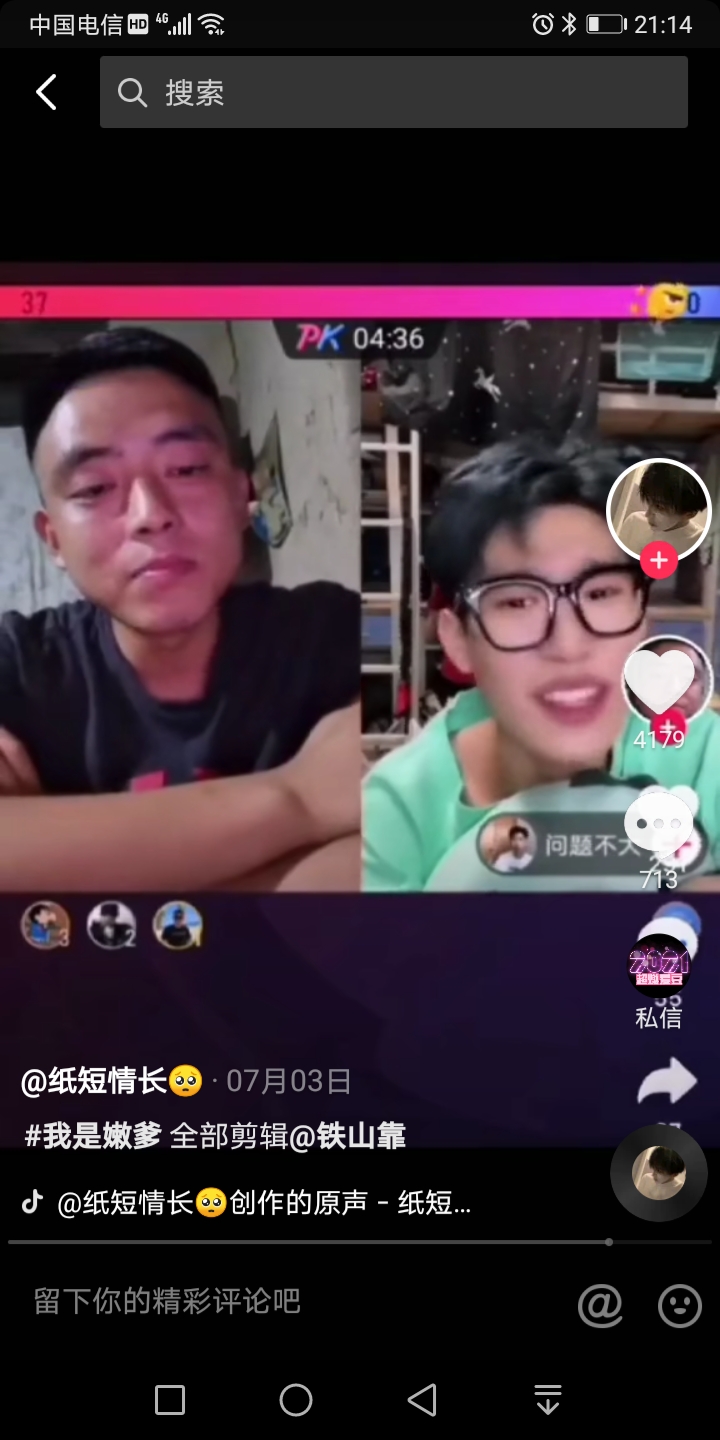Image resolution: width=720 pixels, height=1440 pixels.
Task: Share this video using the arrow icon
Action: 667,1082
